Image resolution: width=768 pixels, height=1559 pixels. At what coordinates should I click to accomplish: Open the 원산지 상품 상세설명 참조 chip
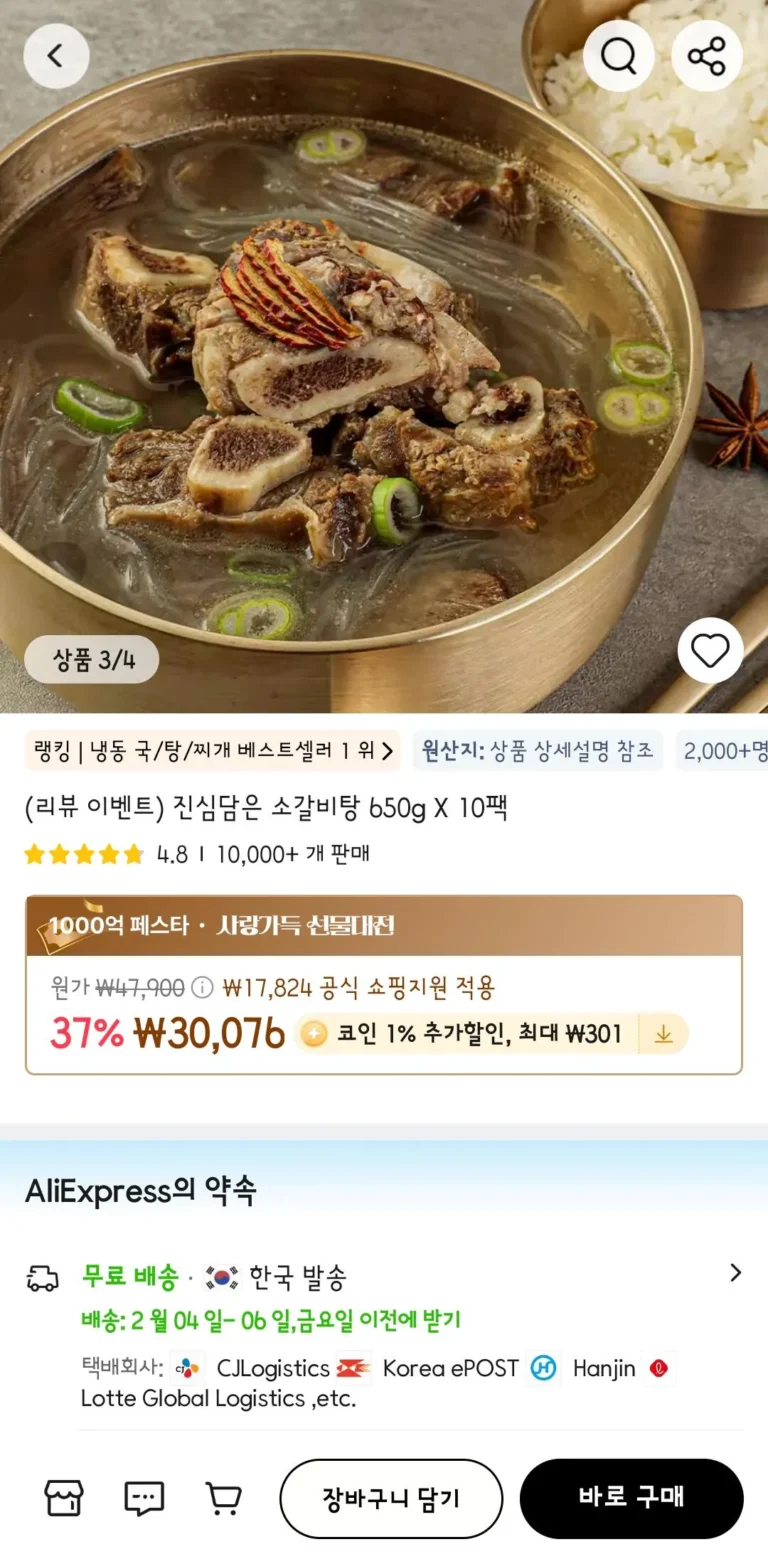coord(537,751)
